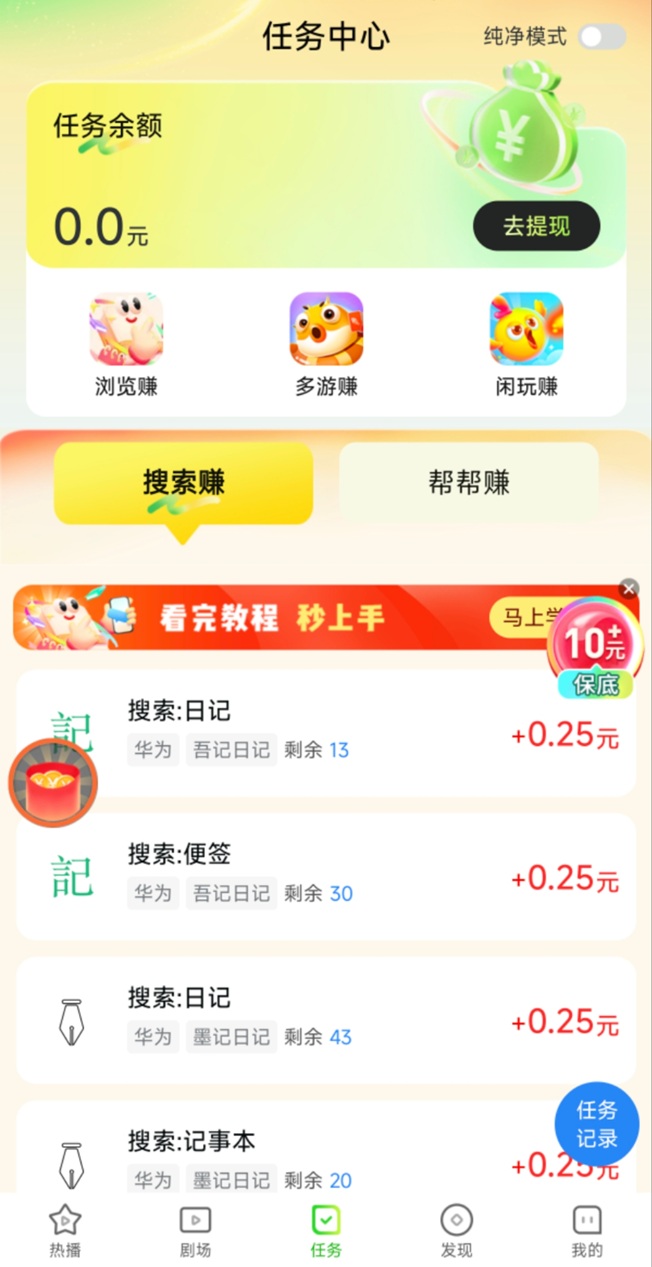Select the 搜索赚 tab

[183, 483]
